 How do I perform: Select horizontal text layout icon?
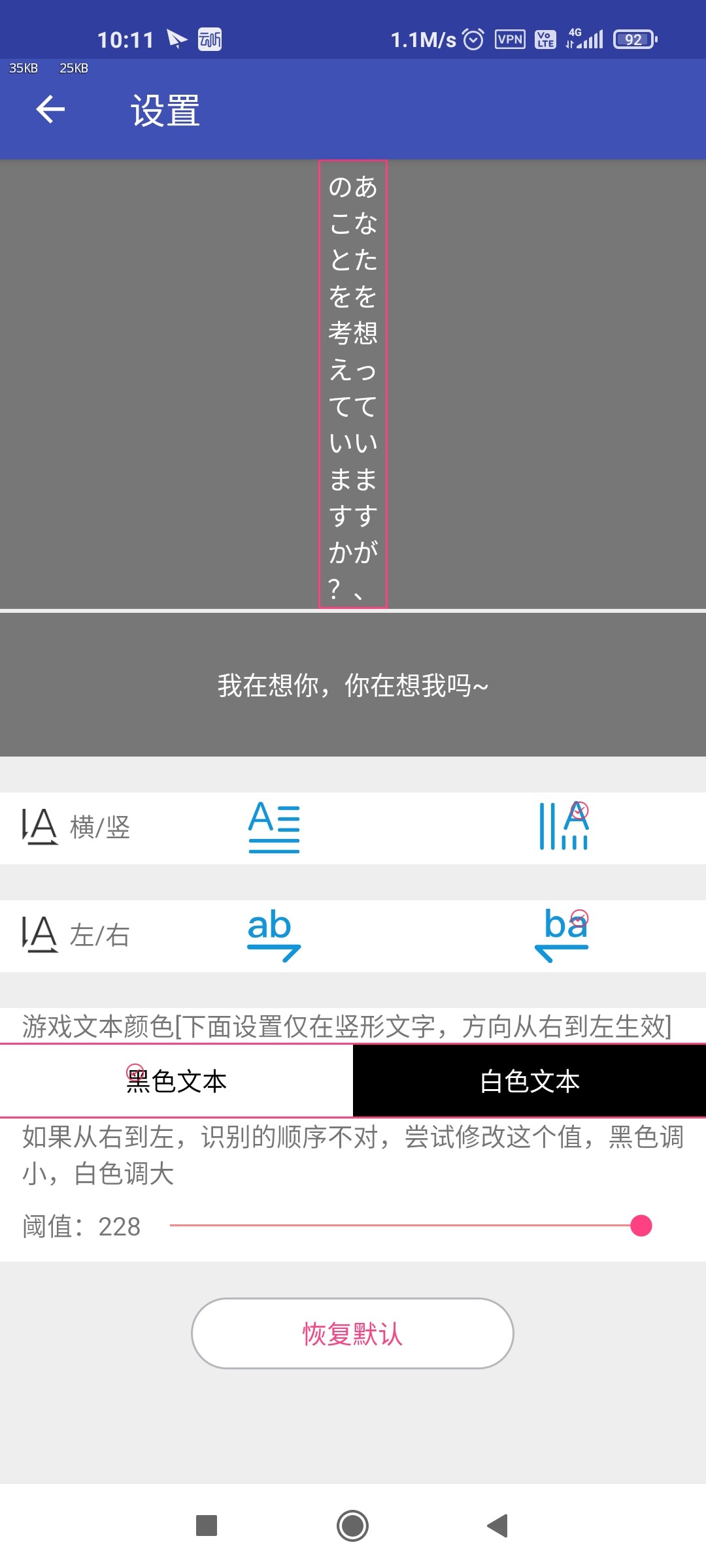coord(274,827)
